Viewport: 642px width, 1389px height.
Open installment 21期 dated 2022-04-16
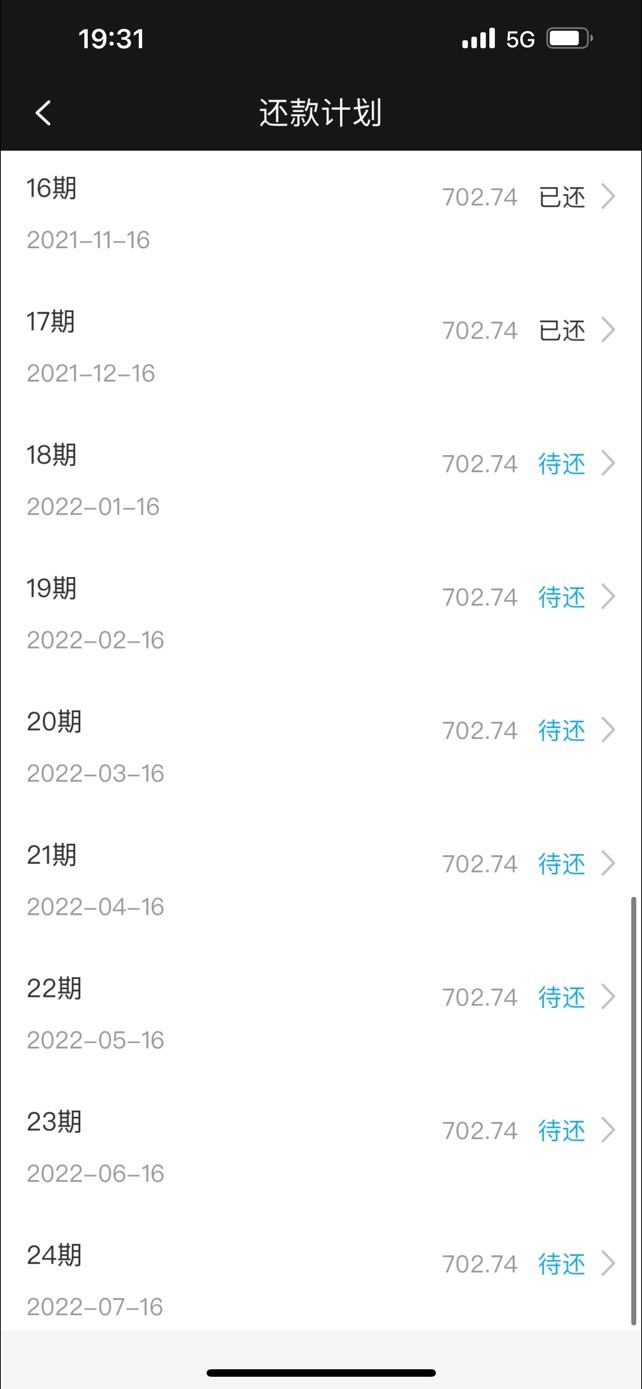(321, 880)
